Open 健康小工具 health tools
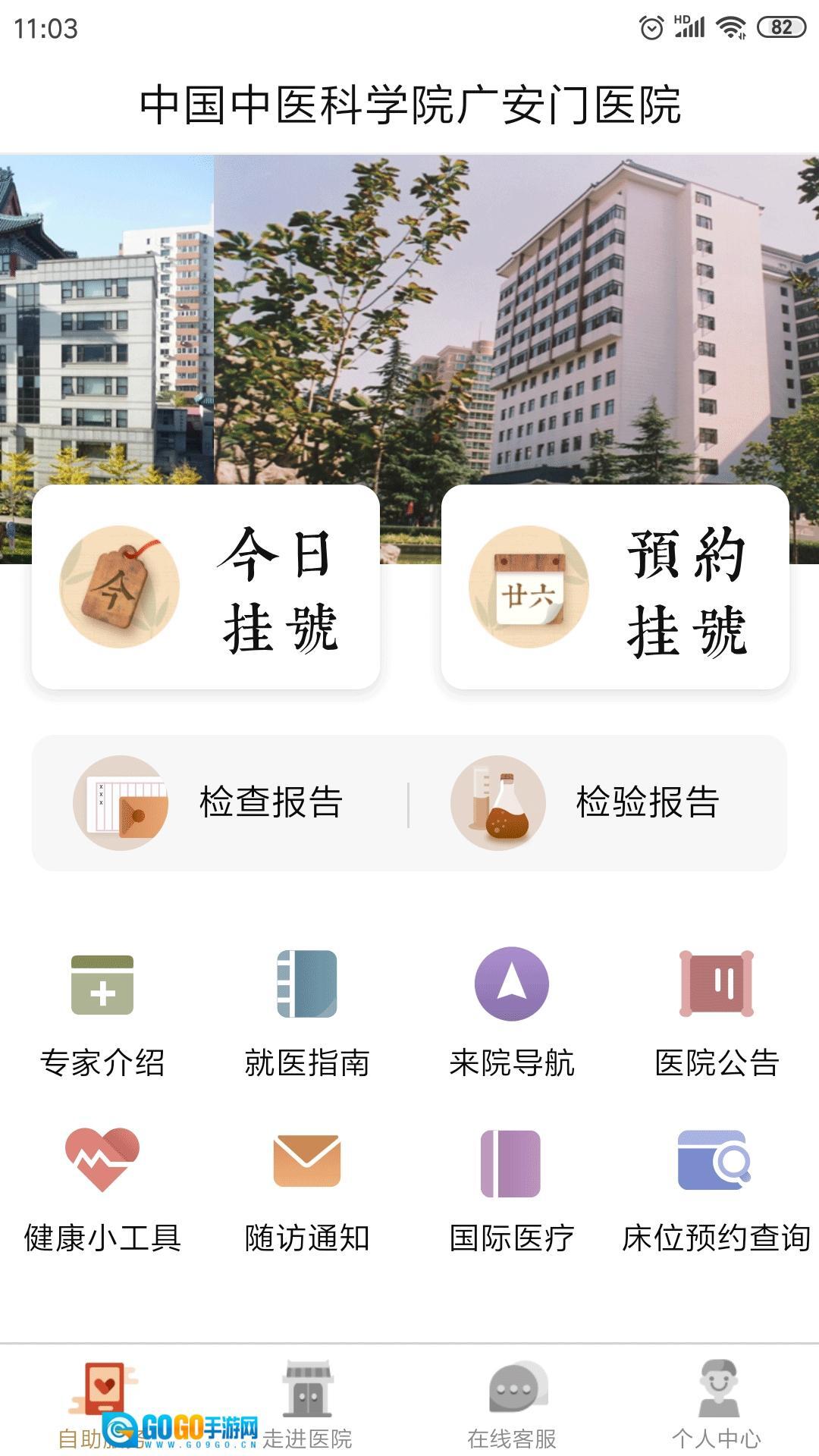819x1456 pixels. pyautogui.click(x=102, y=1188)
